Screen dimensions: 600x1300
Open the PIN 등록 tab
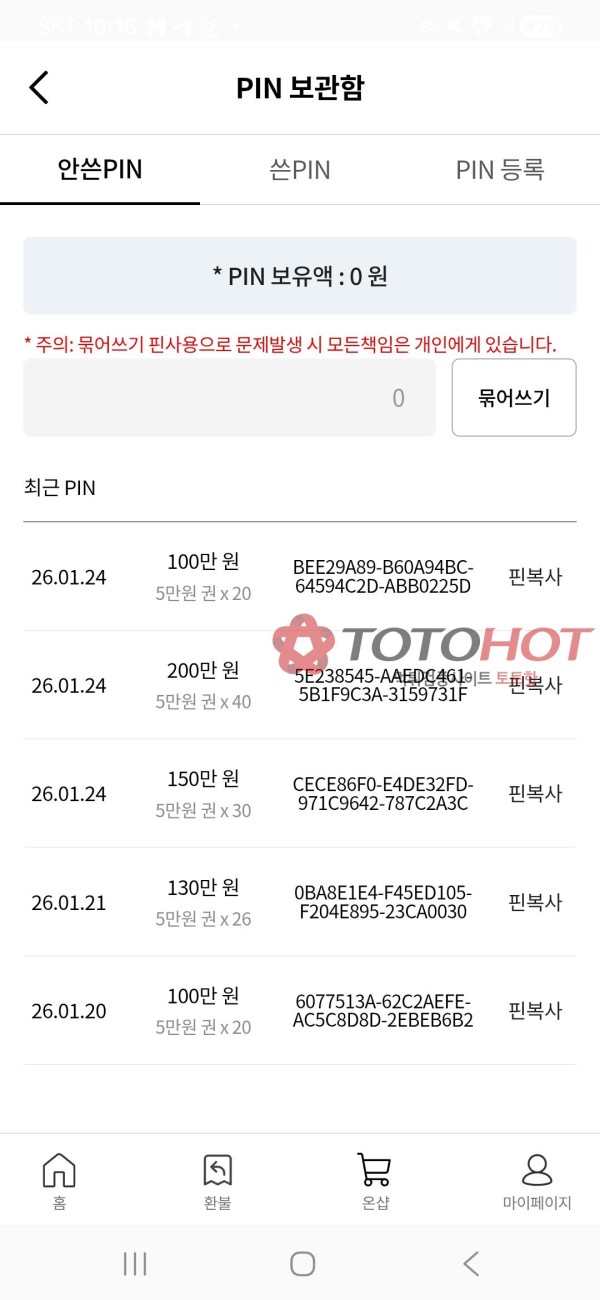(499, 170)
